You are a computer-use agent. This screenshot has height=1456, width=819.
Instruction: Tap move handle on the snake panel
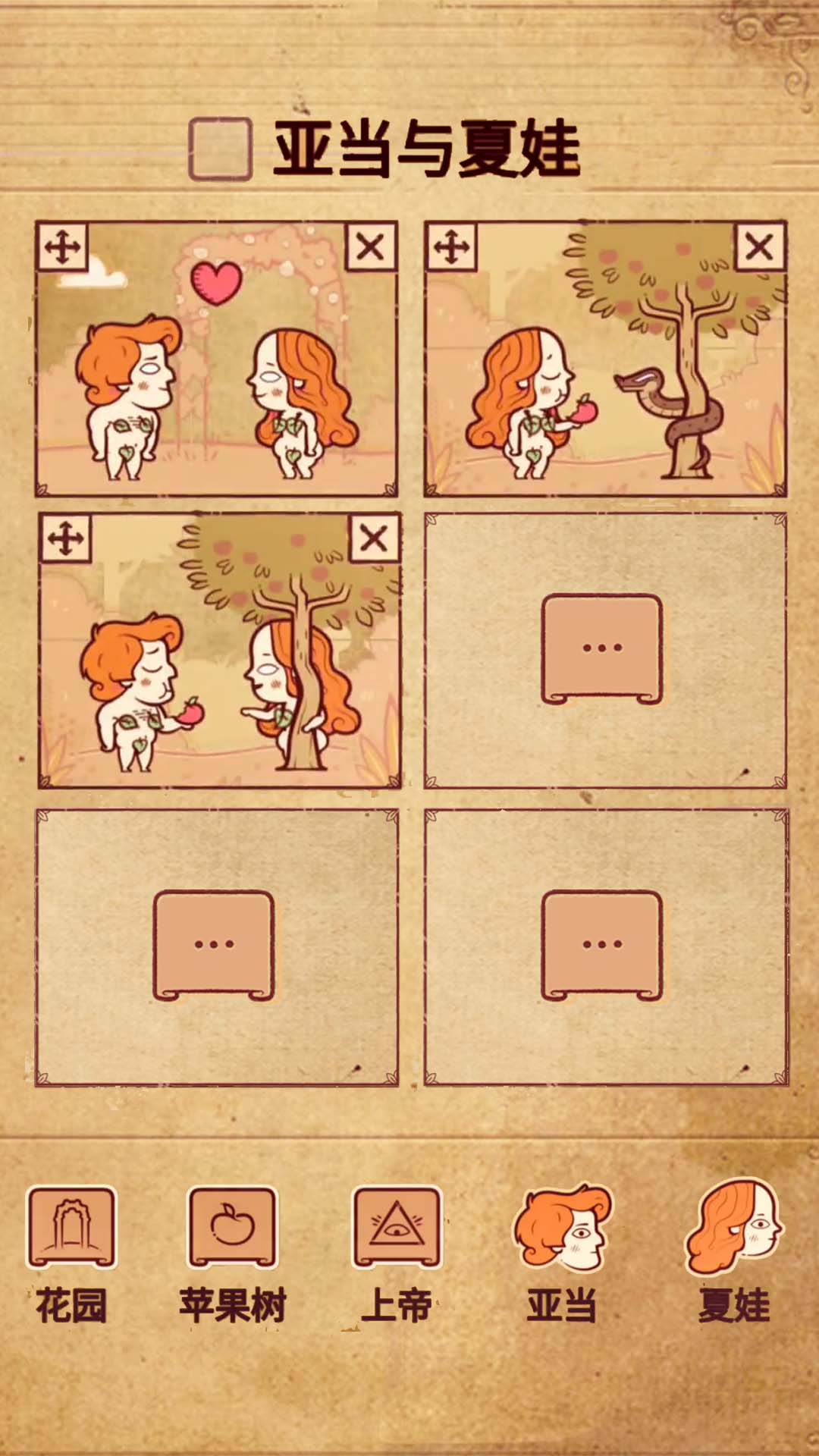coord(452,247)
